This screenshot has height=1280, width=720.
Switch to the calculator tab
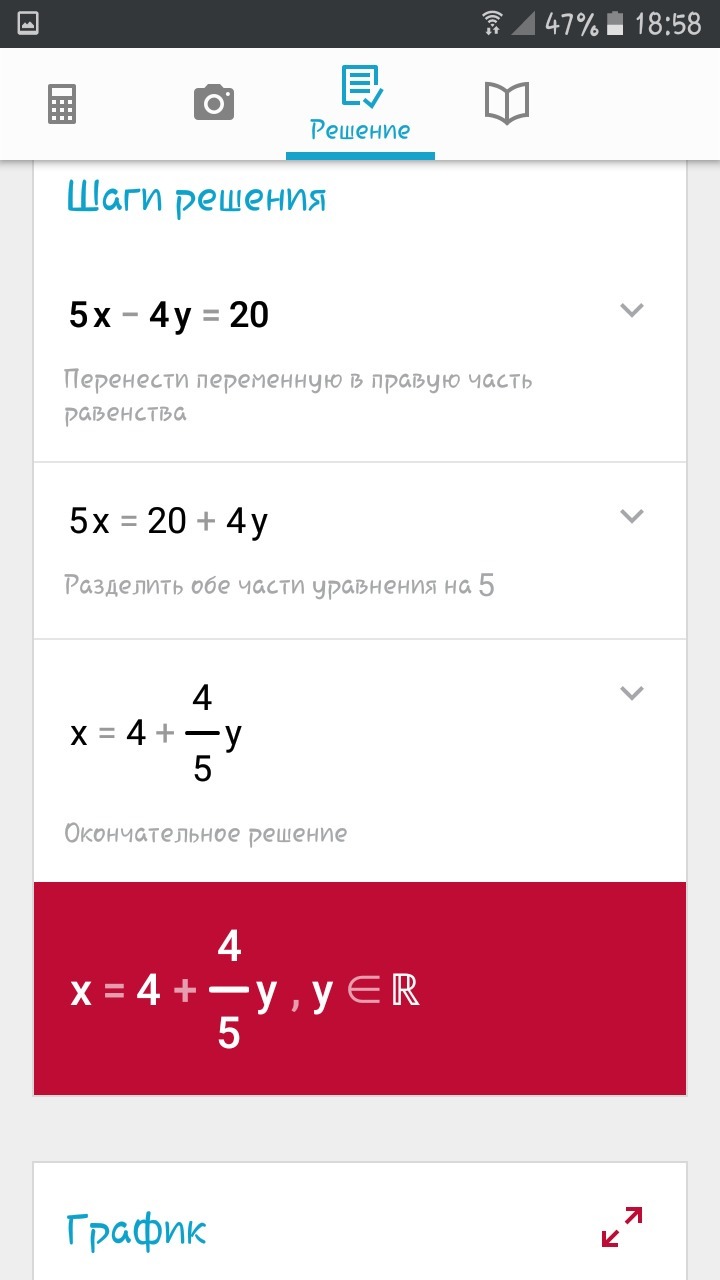pyautogui.click(x=62, y=103)
